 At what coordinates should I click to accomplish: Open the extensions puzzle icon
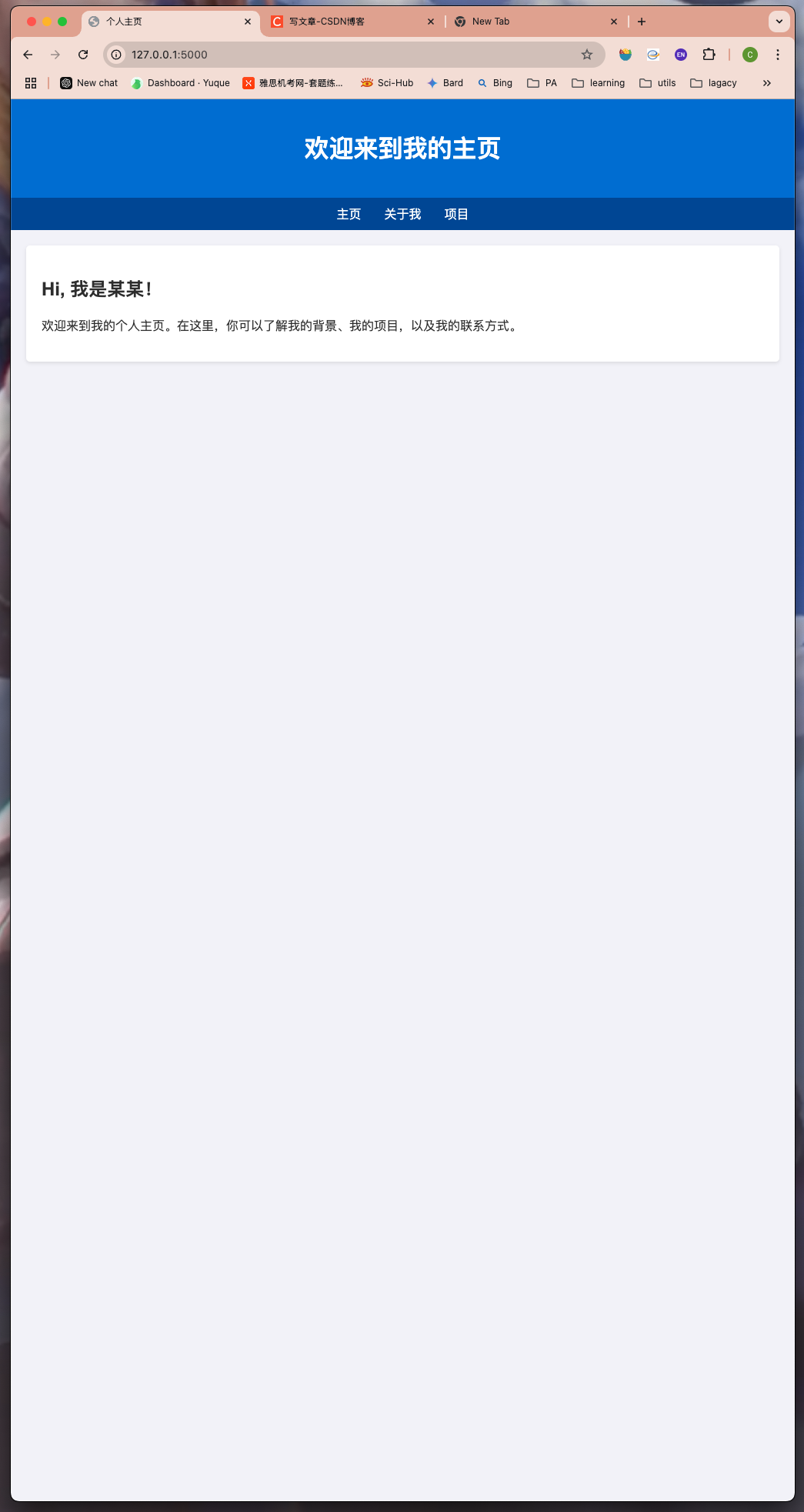709,55
